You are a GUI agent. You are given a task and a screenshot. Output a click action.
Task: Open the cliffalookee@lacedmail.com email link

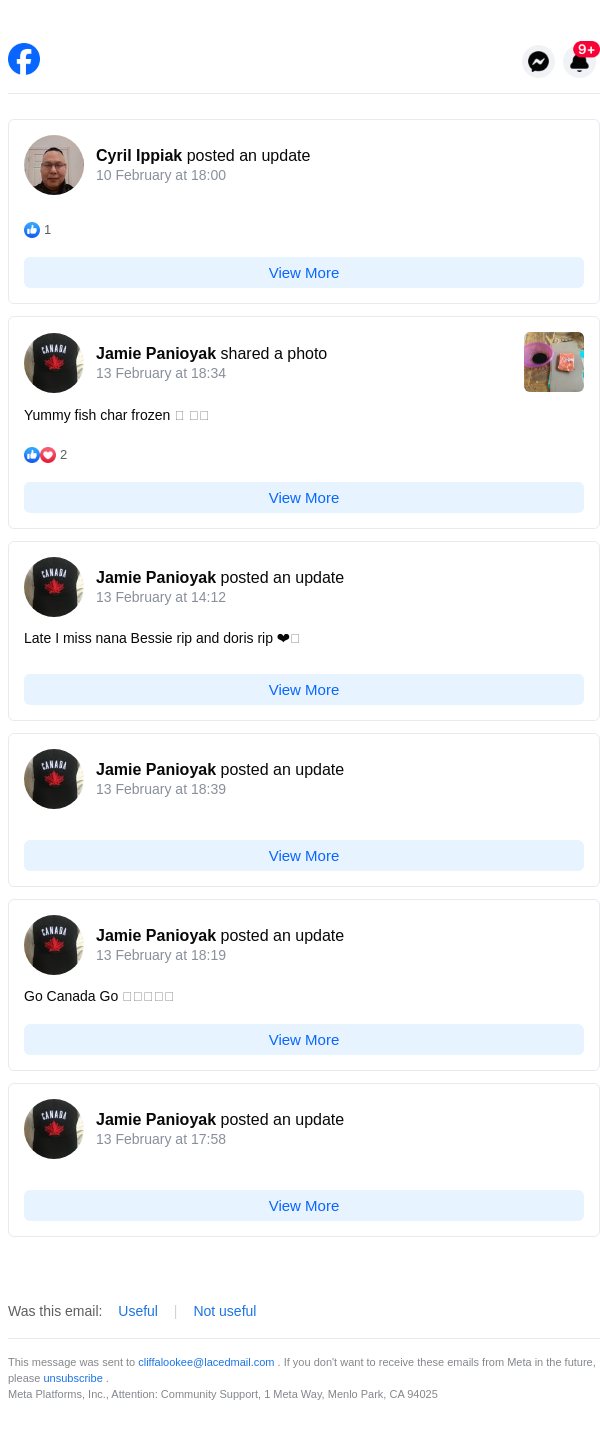click(x=206, y=1362)
